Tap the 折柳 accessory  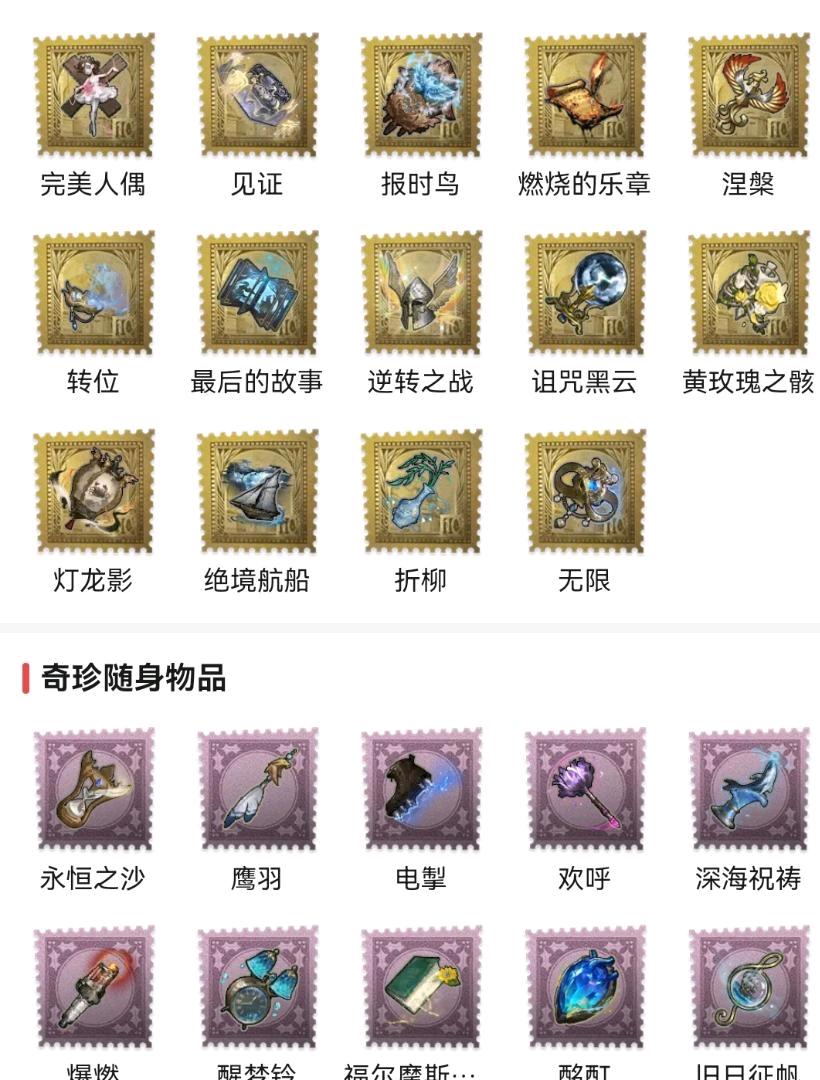420,492
